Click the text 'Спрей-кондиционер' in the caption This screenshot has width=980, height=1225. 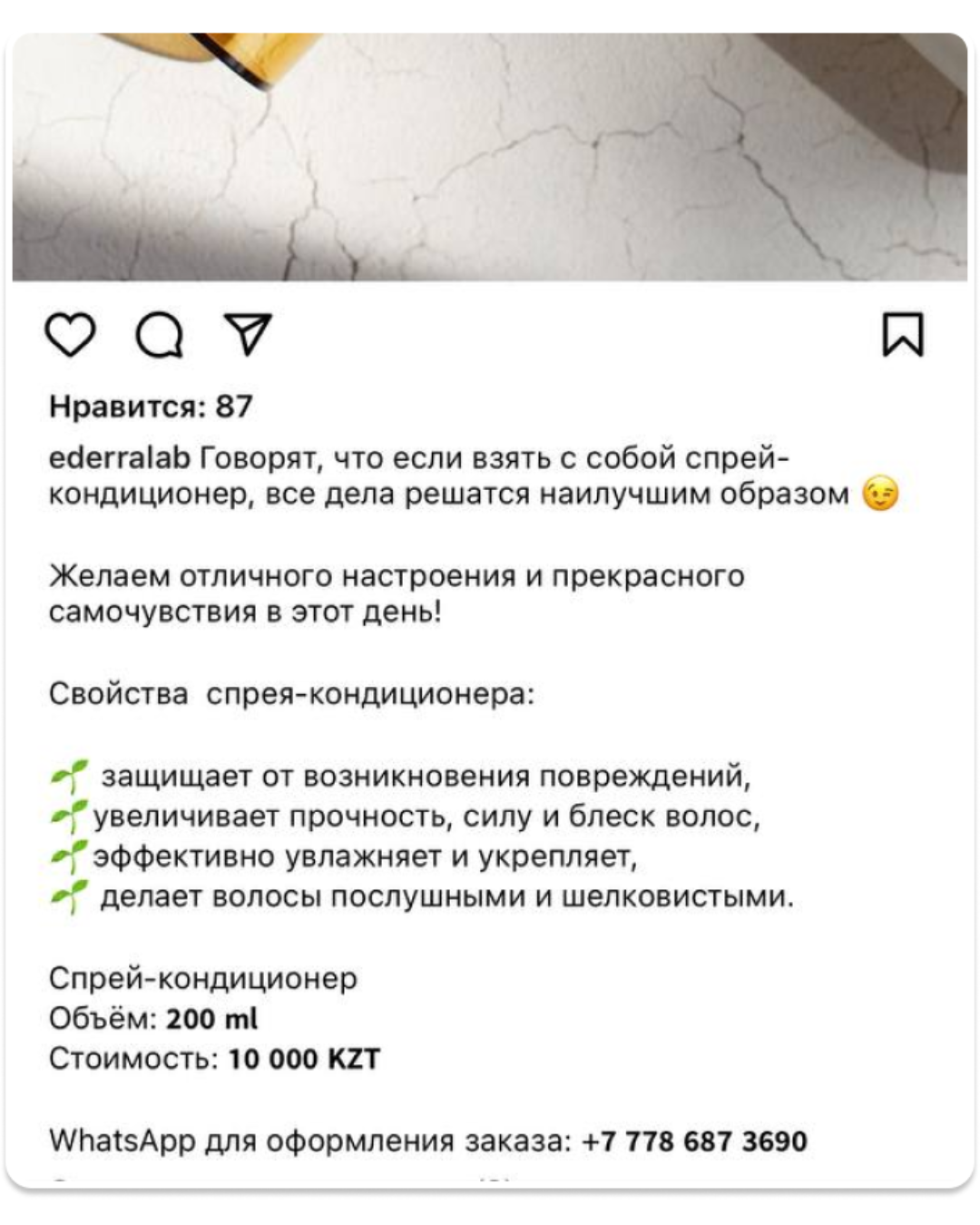pos(204,978)
